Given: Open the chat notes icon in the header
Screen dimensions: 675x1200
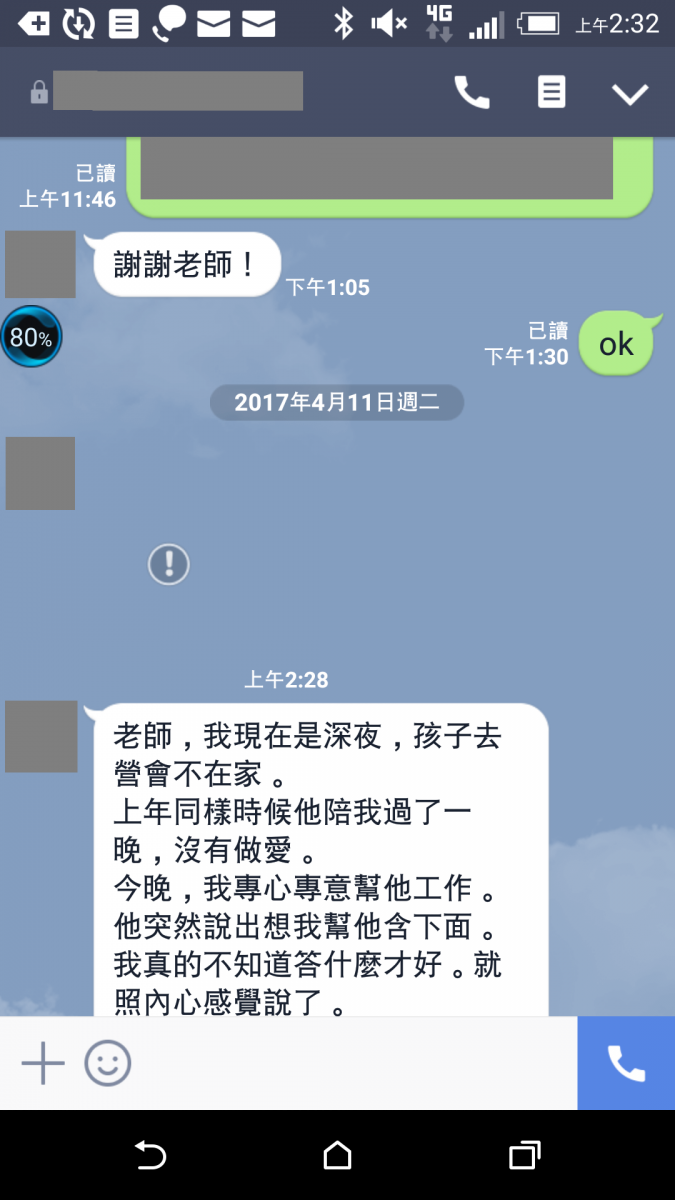Looking at the screenshot, I should pos(551,93).
